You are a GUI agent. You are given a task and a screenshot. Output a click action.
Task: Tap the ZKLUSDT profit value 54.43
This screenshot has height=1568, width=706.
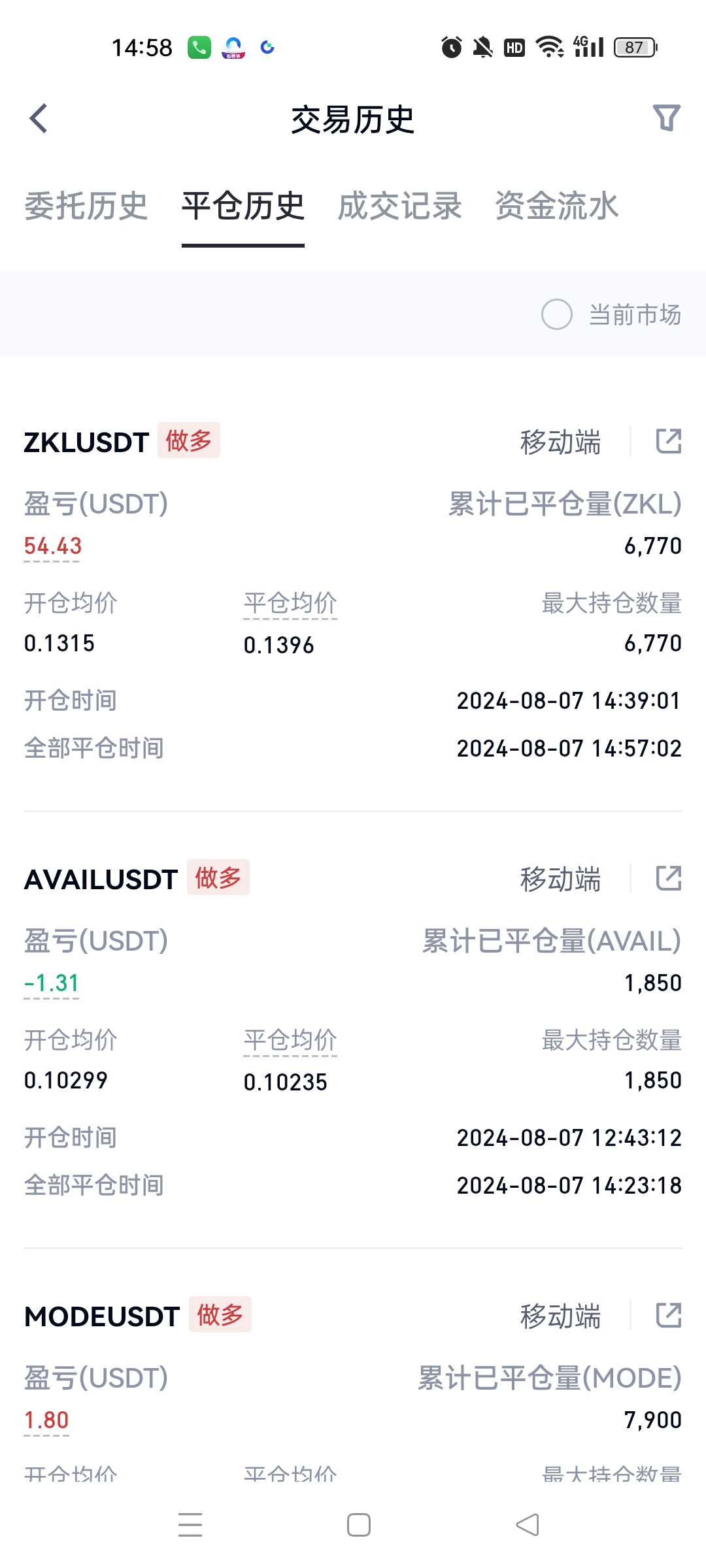53,546
